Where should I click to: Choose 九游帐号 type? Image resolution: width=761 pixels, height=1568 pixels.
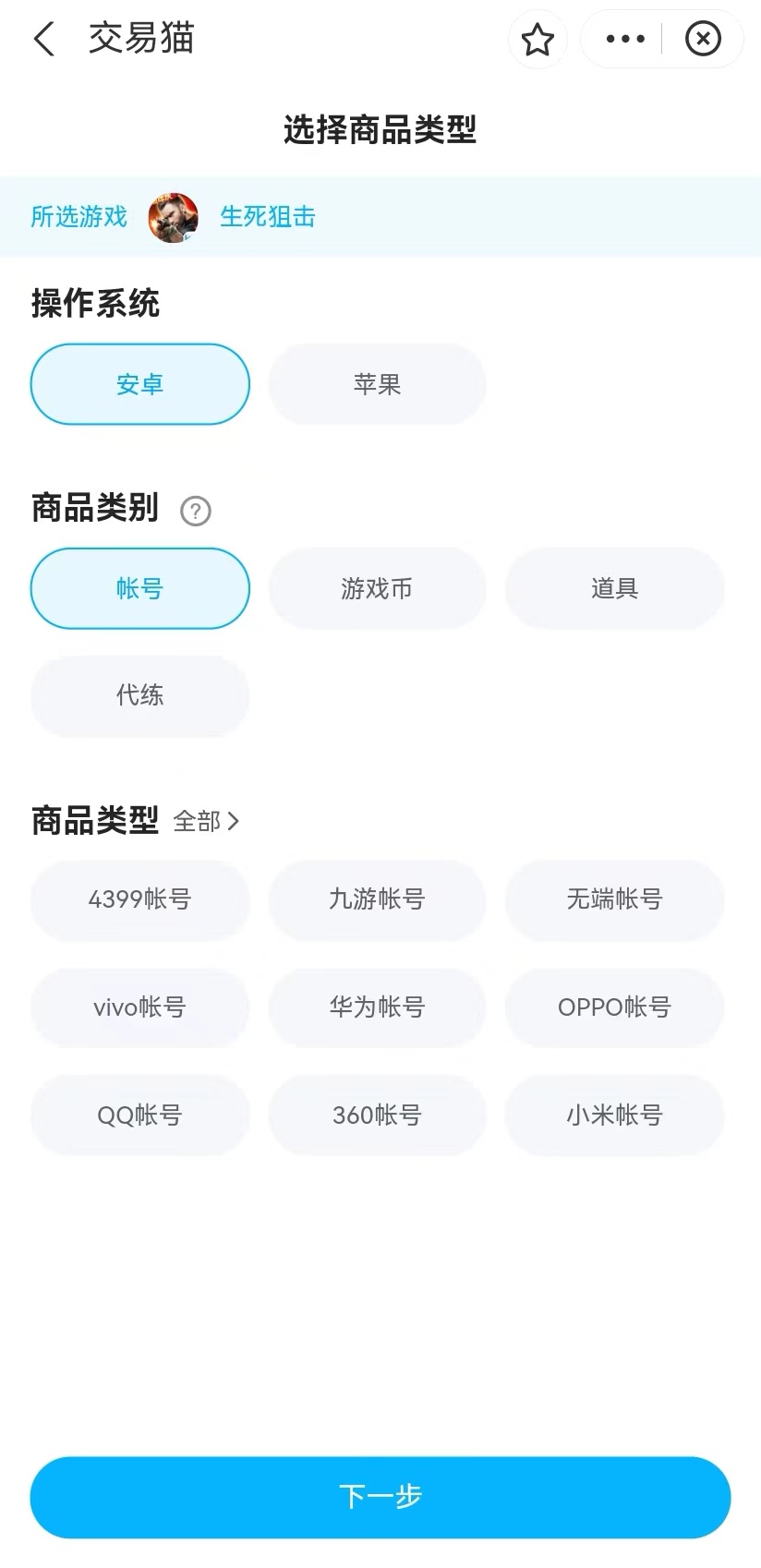(x=377, y=899)
